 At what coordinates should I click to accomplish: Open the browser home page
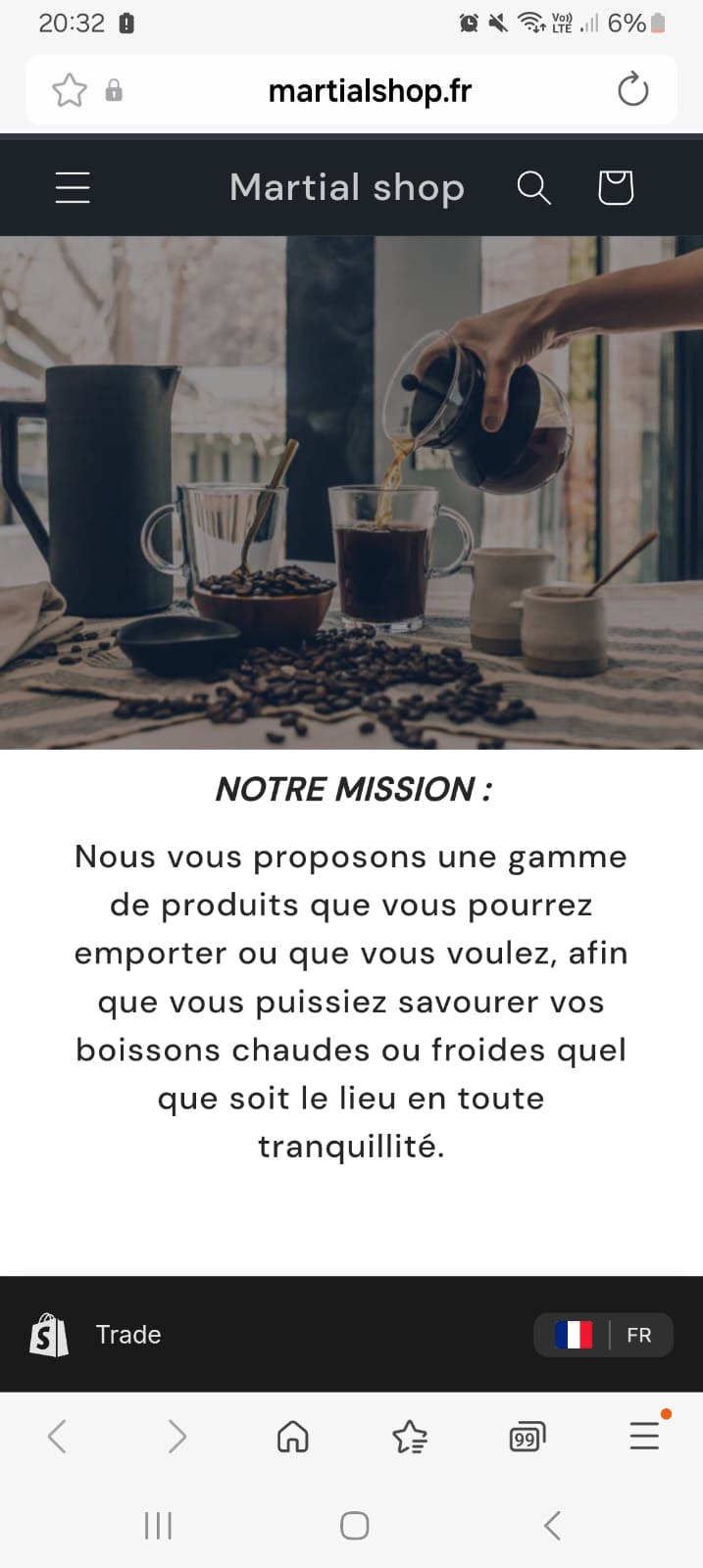(292, 1437)
